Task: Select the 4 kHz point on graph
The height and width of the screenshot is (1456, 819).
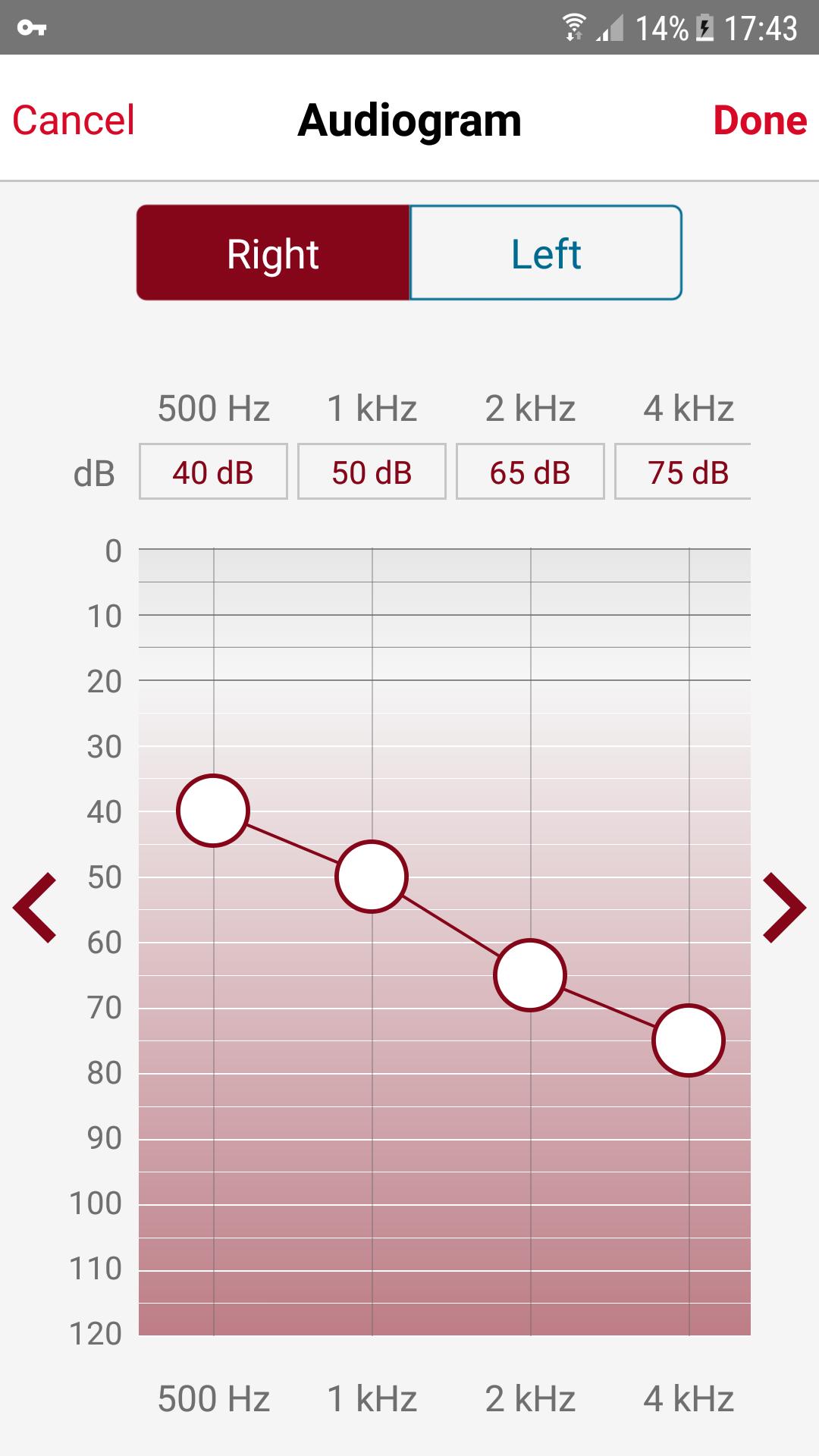Action: (689, 1040)
